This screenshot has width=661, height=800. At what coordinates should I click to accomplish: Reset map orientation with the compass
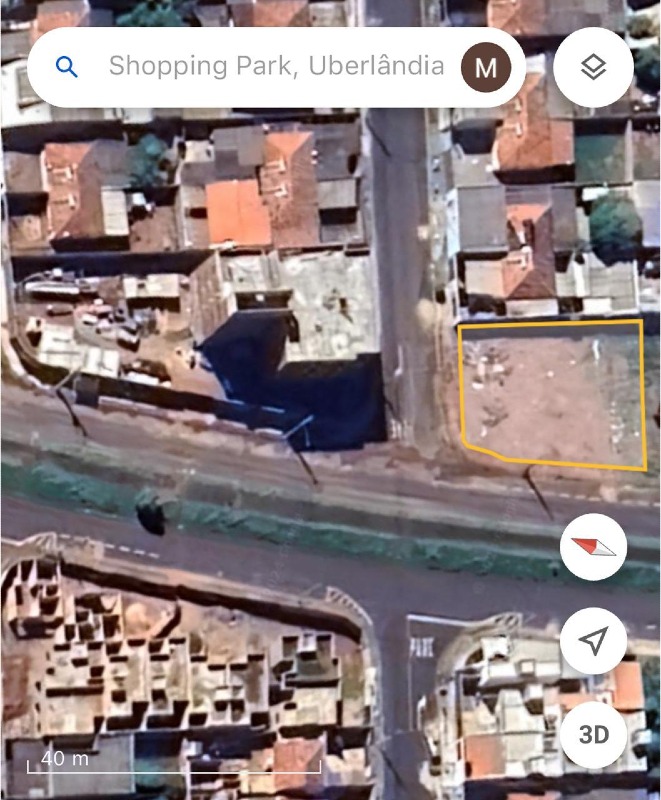point(593,547)
